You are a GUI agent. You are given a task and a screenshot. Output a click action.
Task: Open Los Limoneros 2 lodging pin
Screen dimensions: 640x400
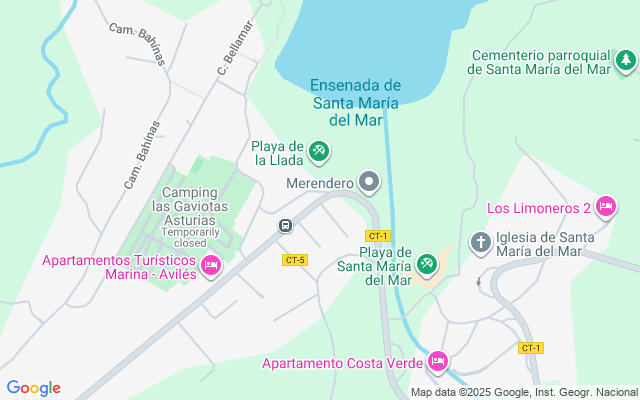pyautogui.click(x=605, y=207)
